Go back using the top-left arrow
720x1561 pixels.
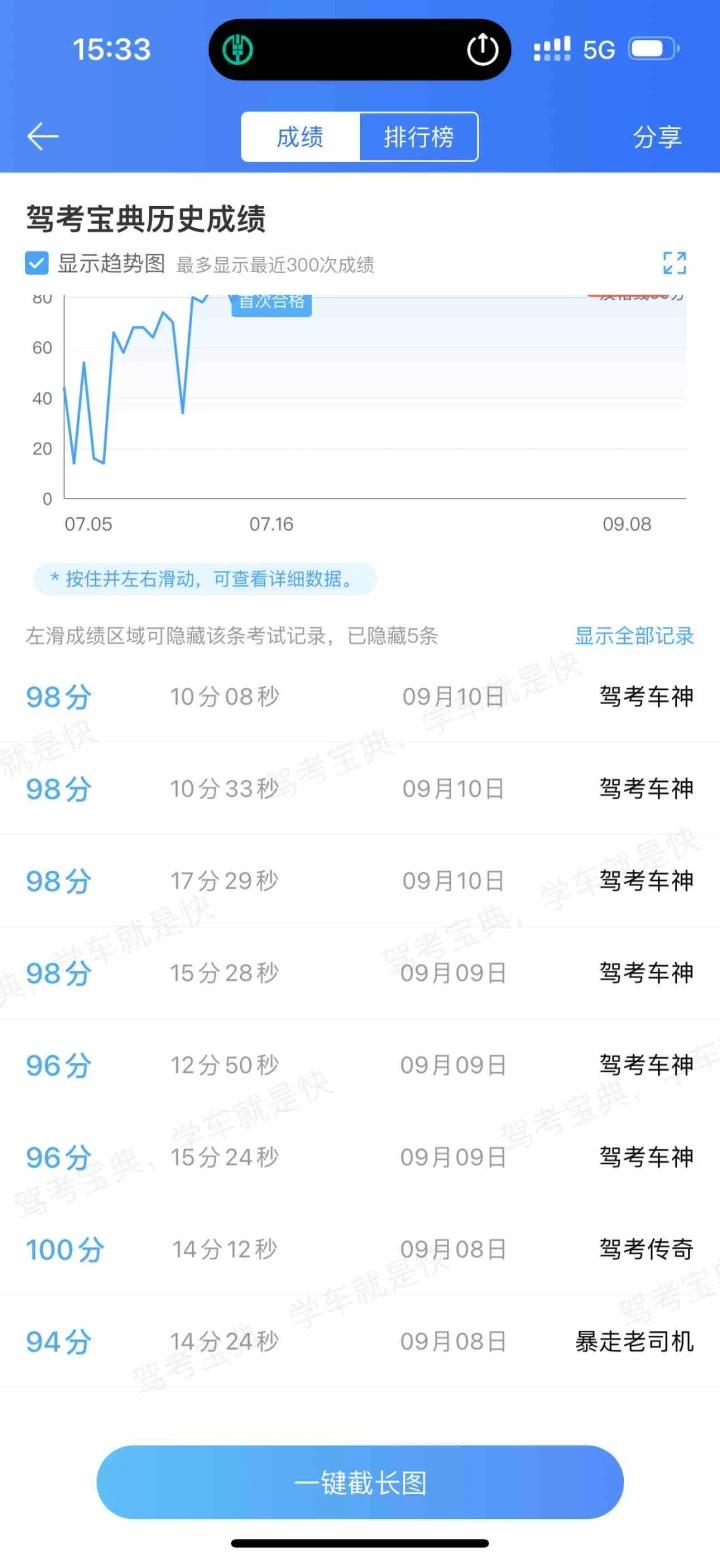coord(43,137)
